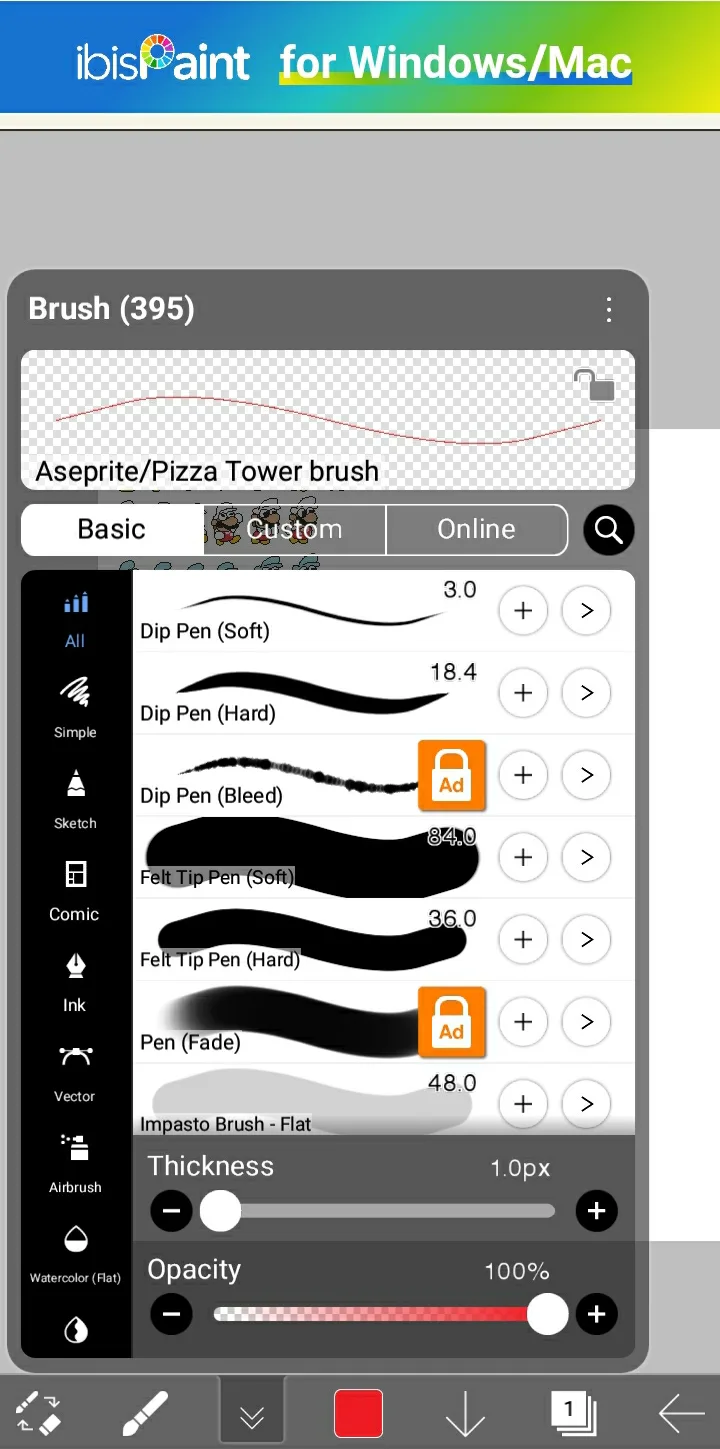Select the Simple brush category
720x1449 pixels.
75,705
